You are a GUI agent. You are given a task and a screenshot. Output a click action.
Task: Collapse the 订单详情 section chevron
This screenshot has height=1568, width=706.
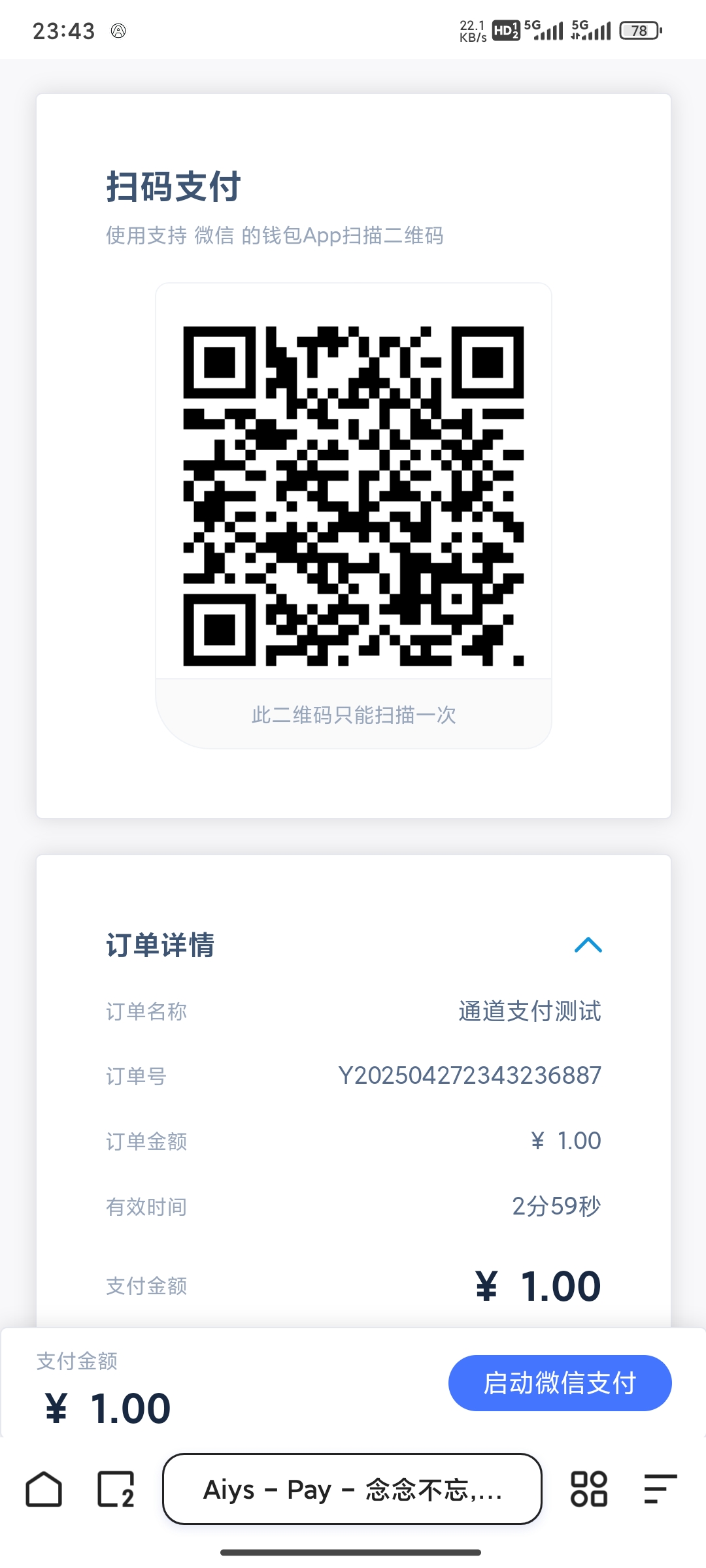(588, 945)
